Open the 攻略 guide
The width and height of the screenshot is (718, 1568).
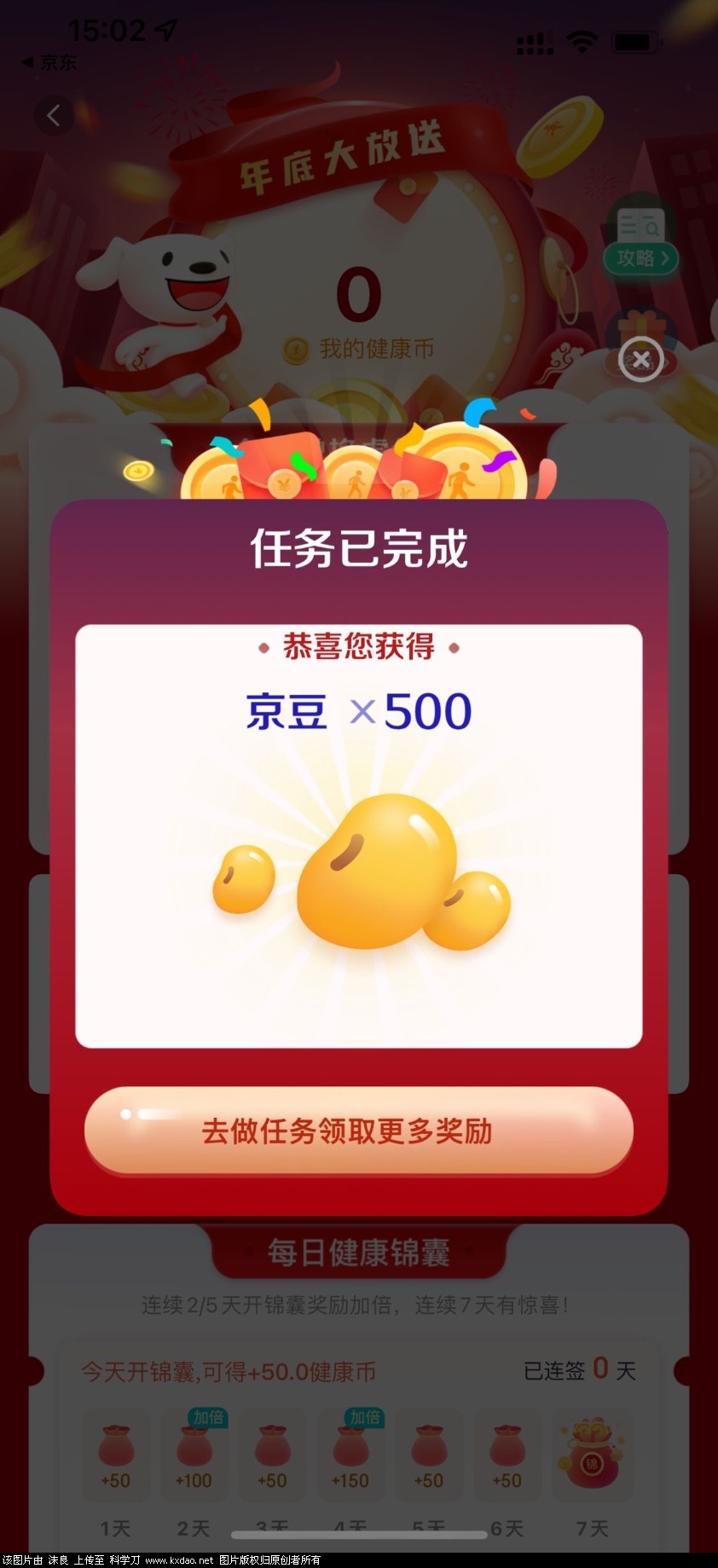pyautogui.click(x=641, y=257)
